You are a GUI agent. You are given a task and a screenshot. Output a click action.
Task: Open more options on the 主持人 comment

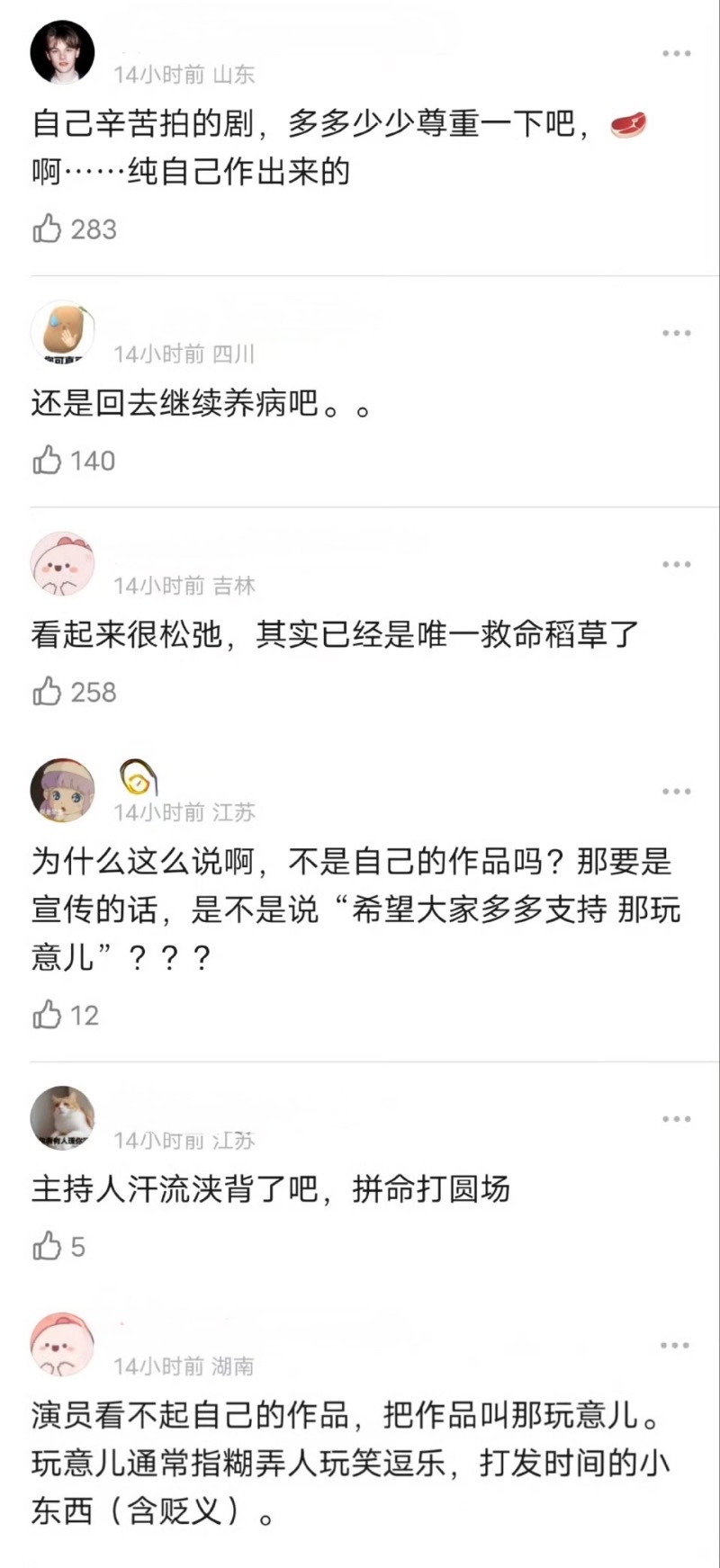(676, 1119)
